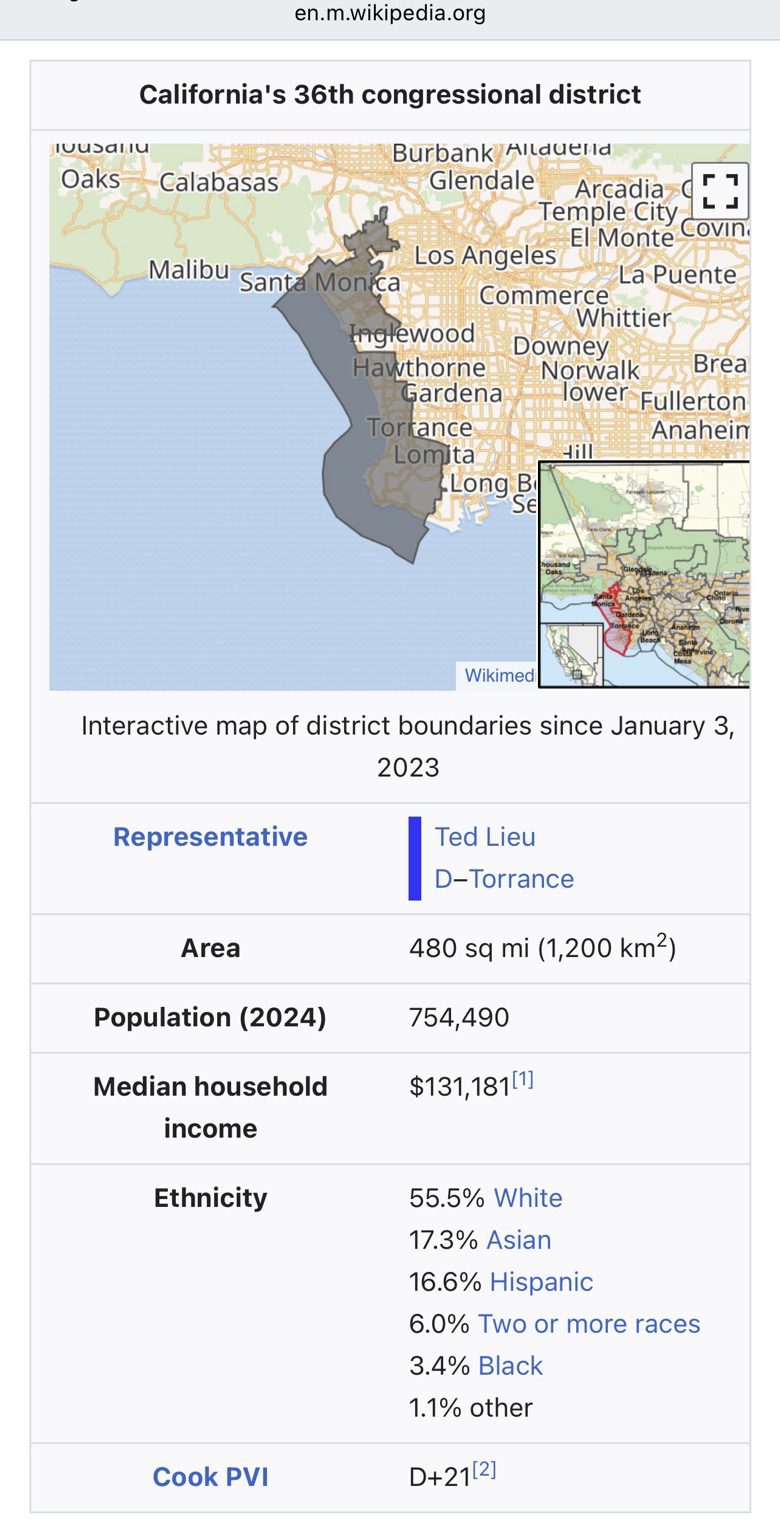Screen dimensions: 780x1536
Task: Follow the Torrance link
Action: click(x=521, y=879)
